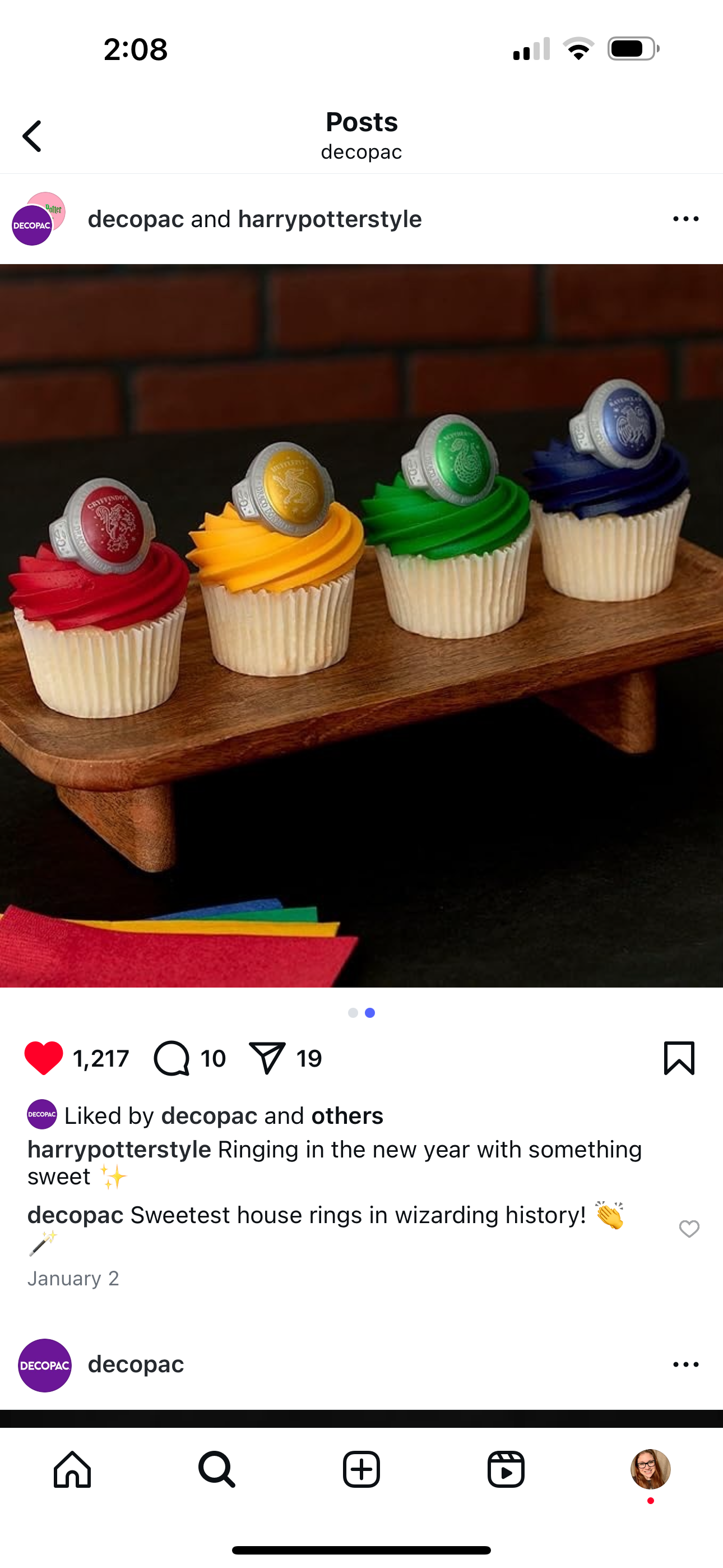
Task: Switch to the Home tab
Action: (x=72, y=1469)
